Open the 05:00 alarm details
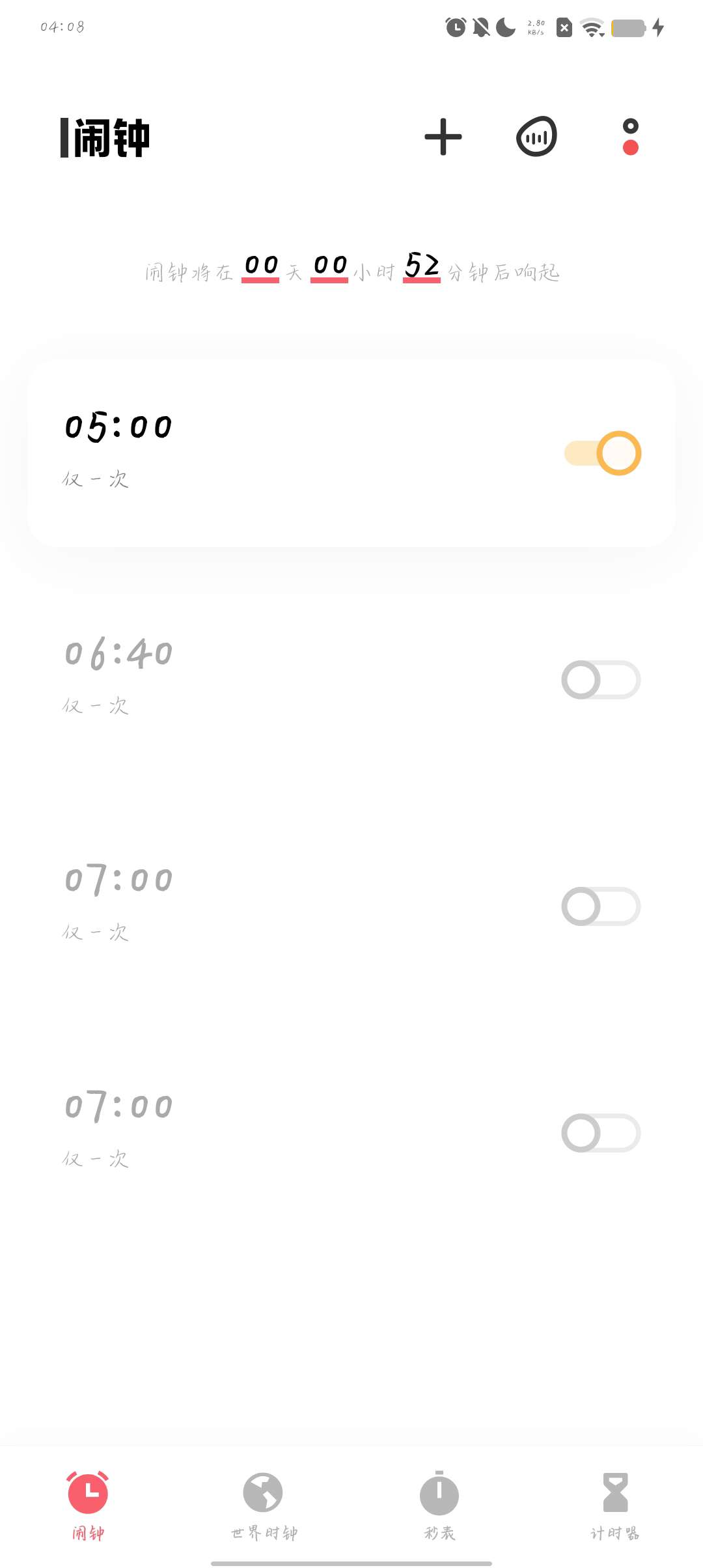 (351, 453)
